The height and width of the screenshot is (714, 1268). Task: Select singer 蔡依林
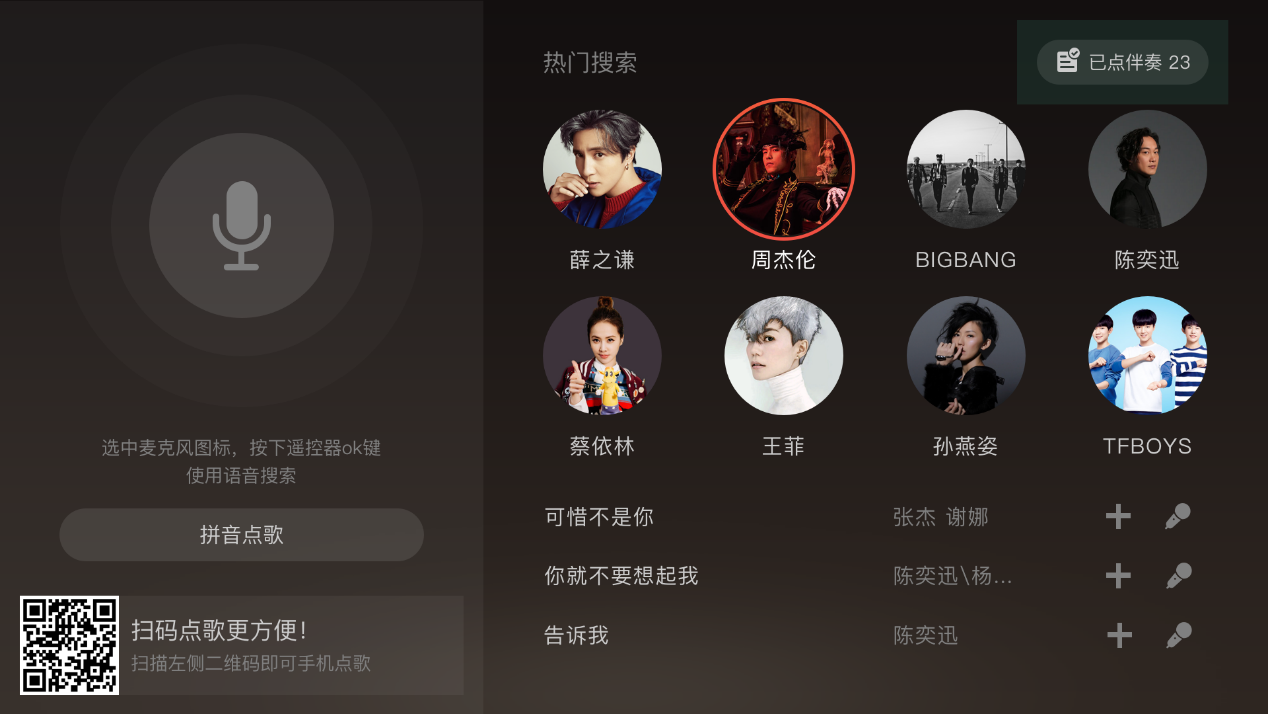pos(602,356)
